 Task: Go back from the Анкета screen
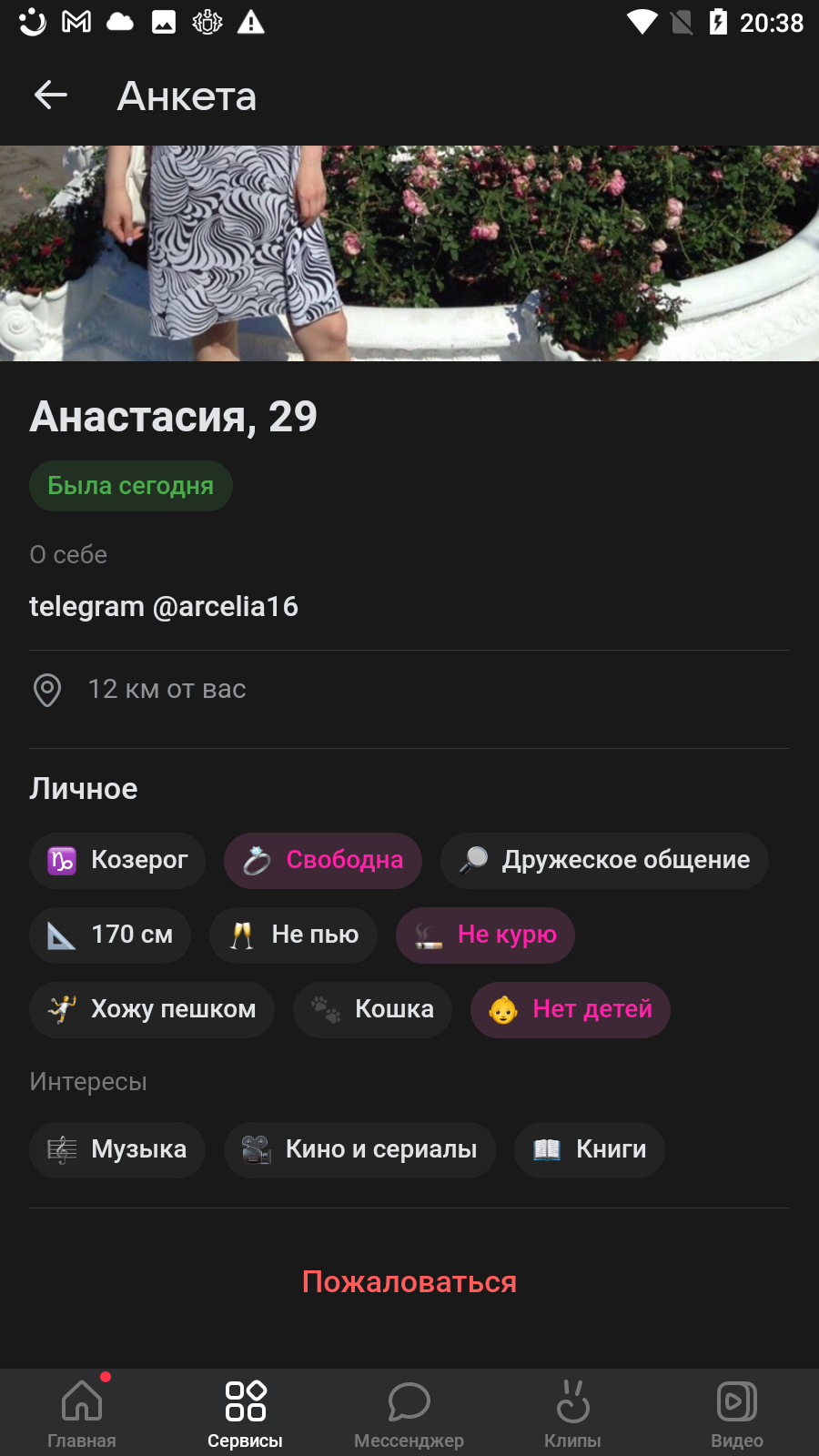tap(51, 95)
